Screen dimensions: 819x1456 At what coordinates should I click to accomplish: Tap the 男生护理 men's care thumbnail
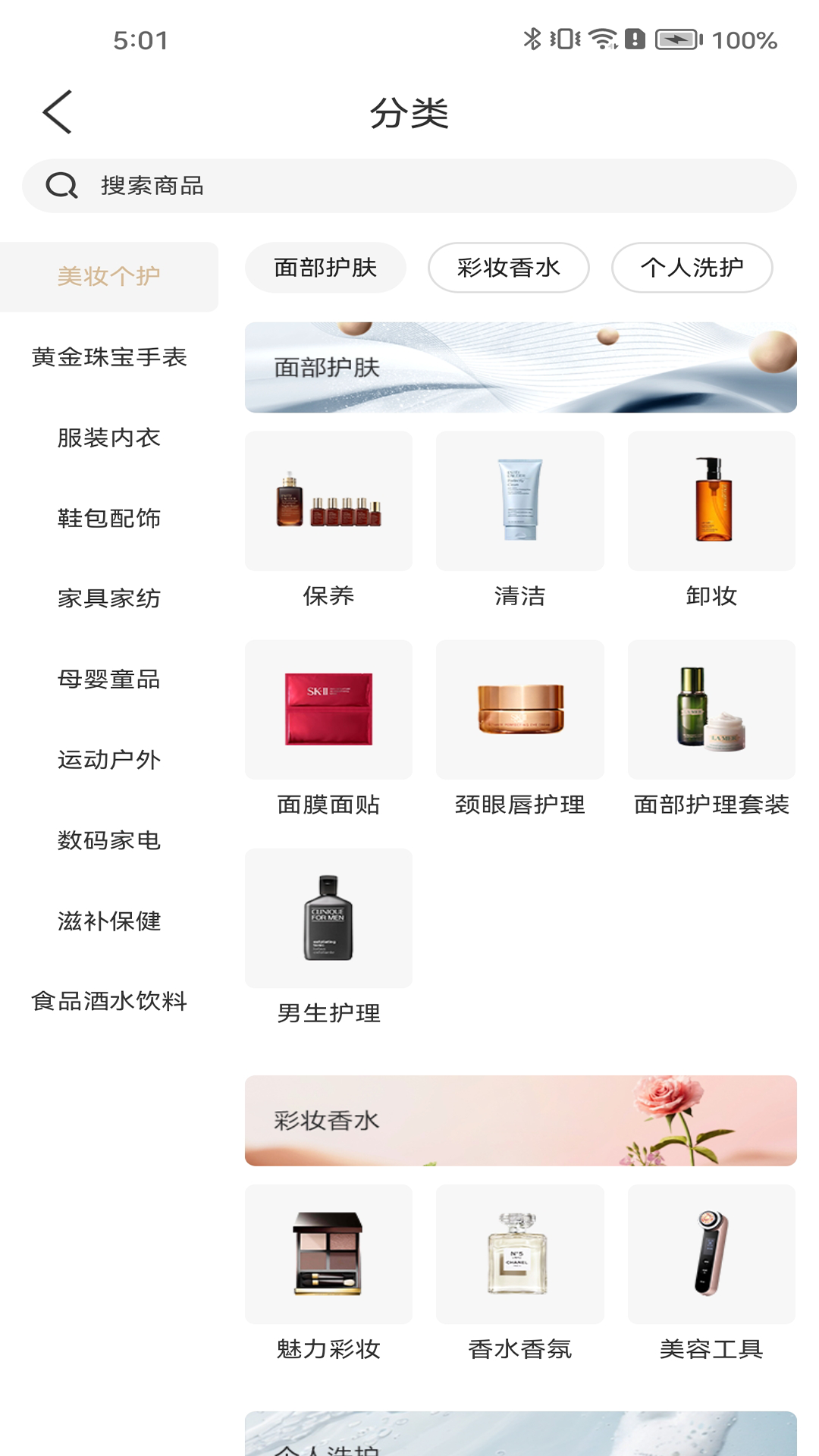click(x=328, y=918)
